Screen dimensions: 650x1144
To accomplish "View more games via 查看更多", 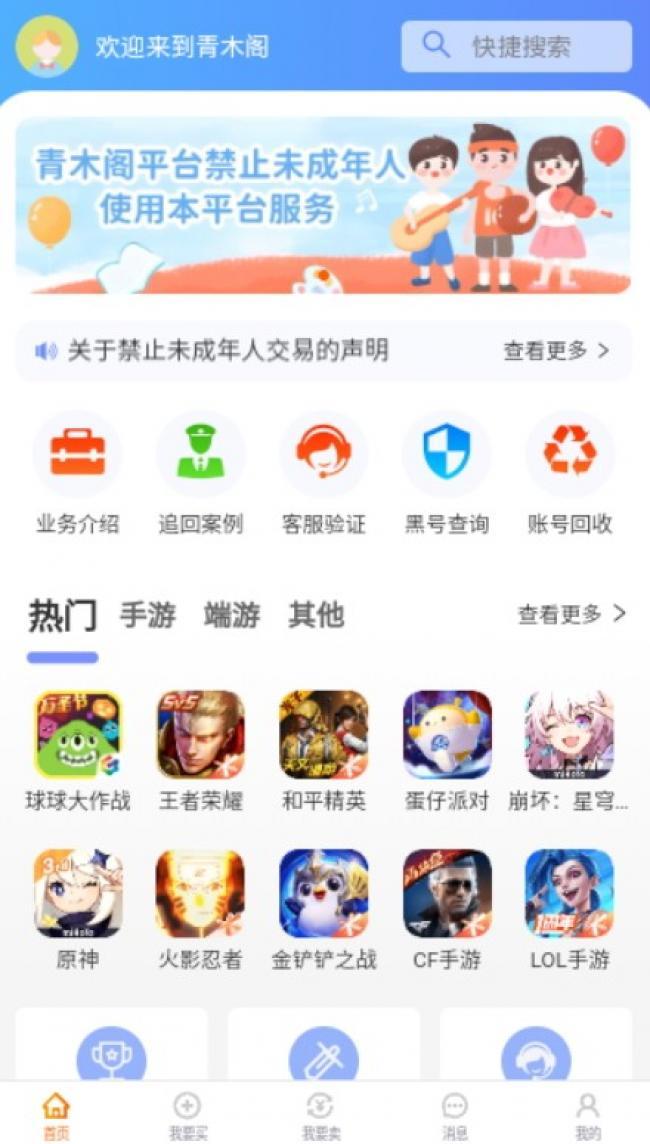I will (571, 614).
